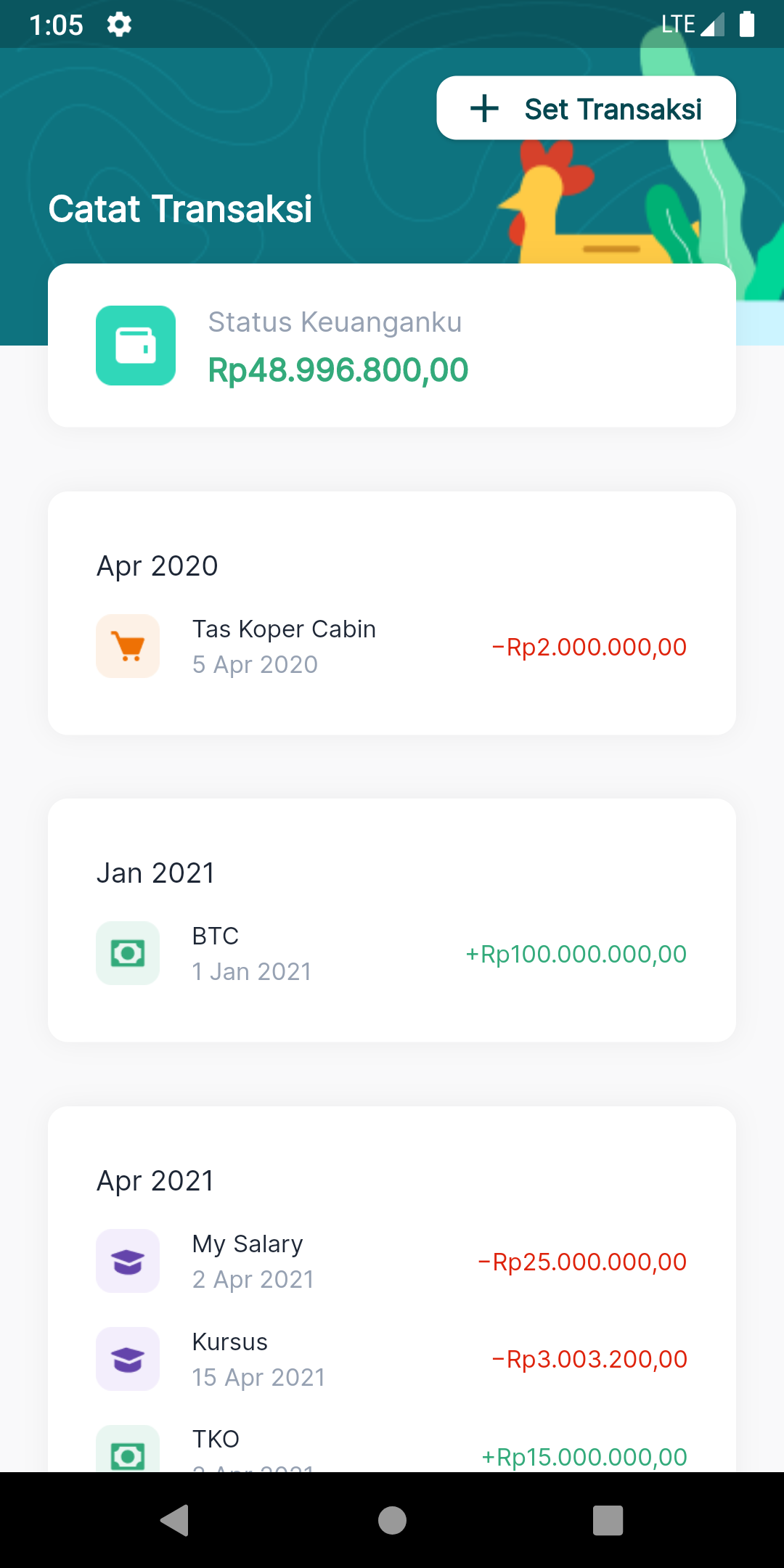Return to the home screen
This screenshot has width=784, height=1568.
(392, 1520)
